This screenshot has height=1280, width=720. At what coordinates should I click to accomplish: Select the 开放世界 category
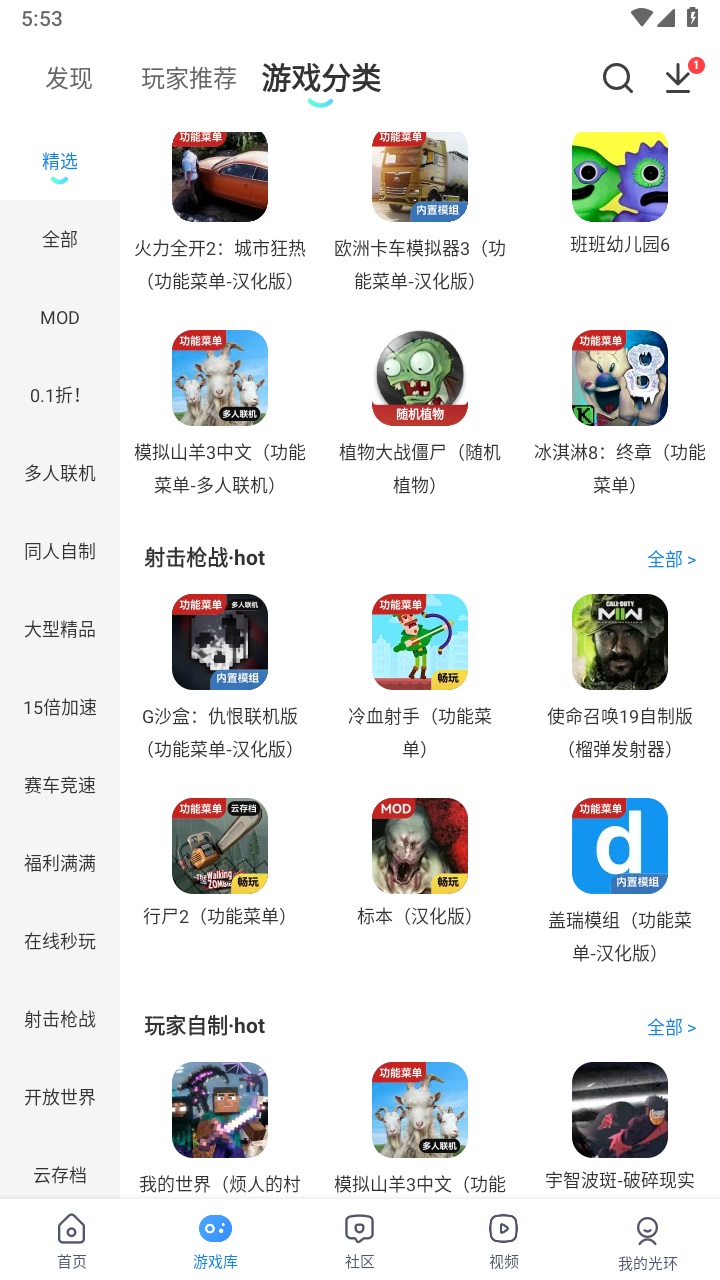point(59,1097)
